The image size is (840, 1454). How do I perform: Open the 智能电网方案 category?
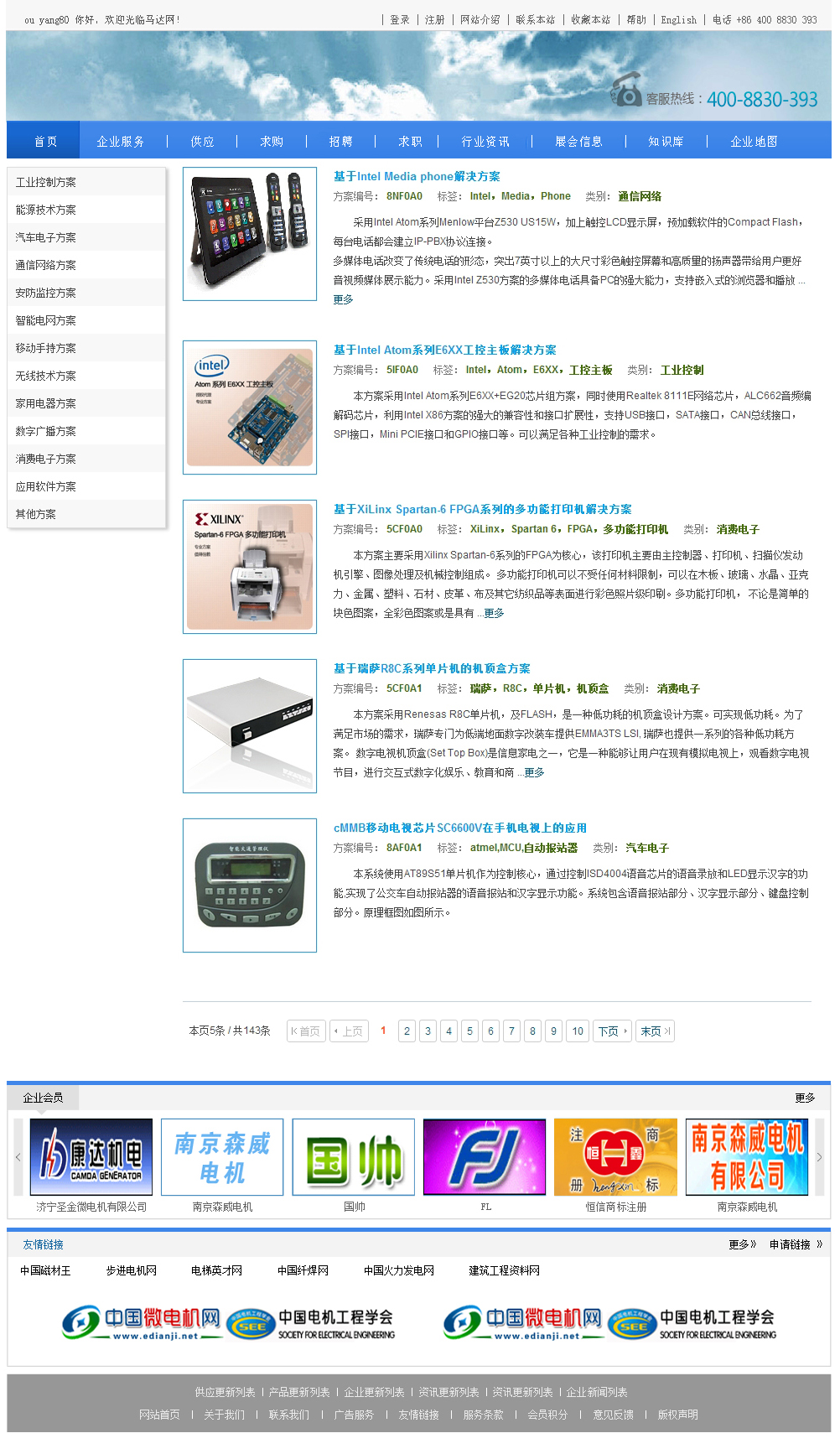pos(45,320)
